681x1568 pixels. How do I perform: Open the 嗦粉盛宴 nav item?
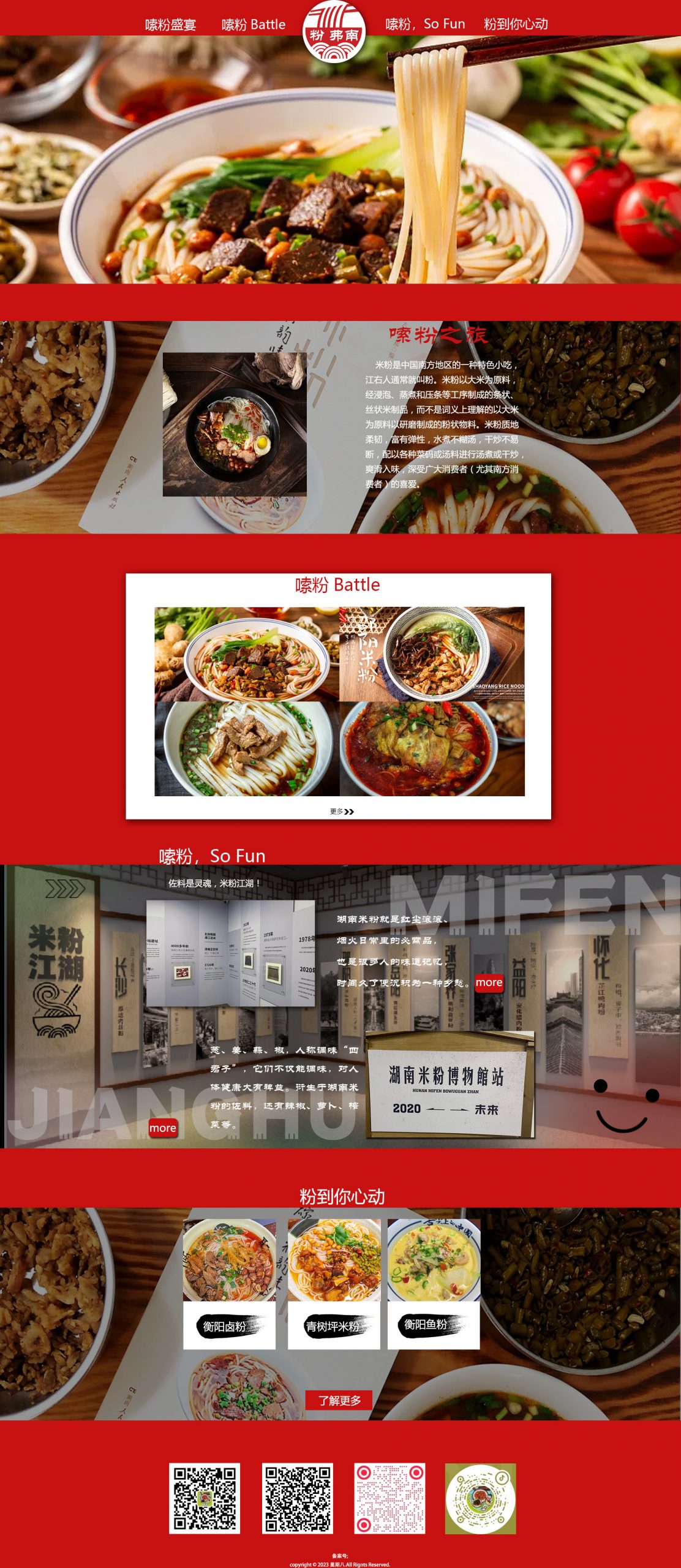click(x=170, y=24)
